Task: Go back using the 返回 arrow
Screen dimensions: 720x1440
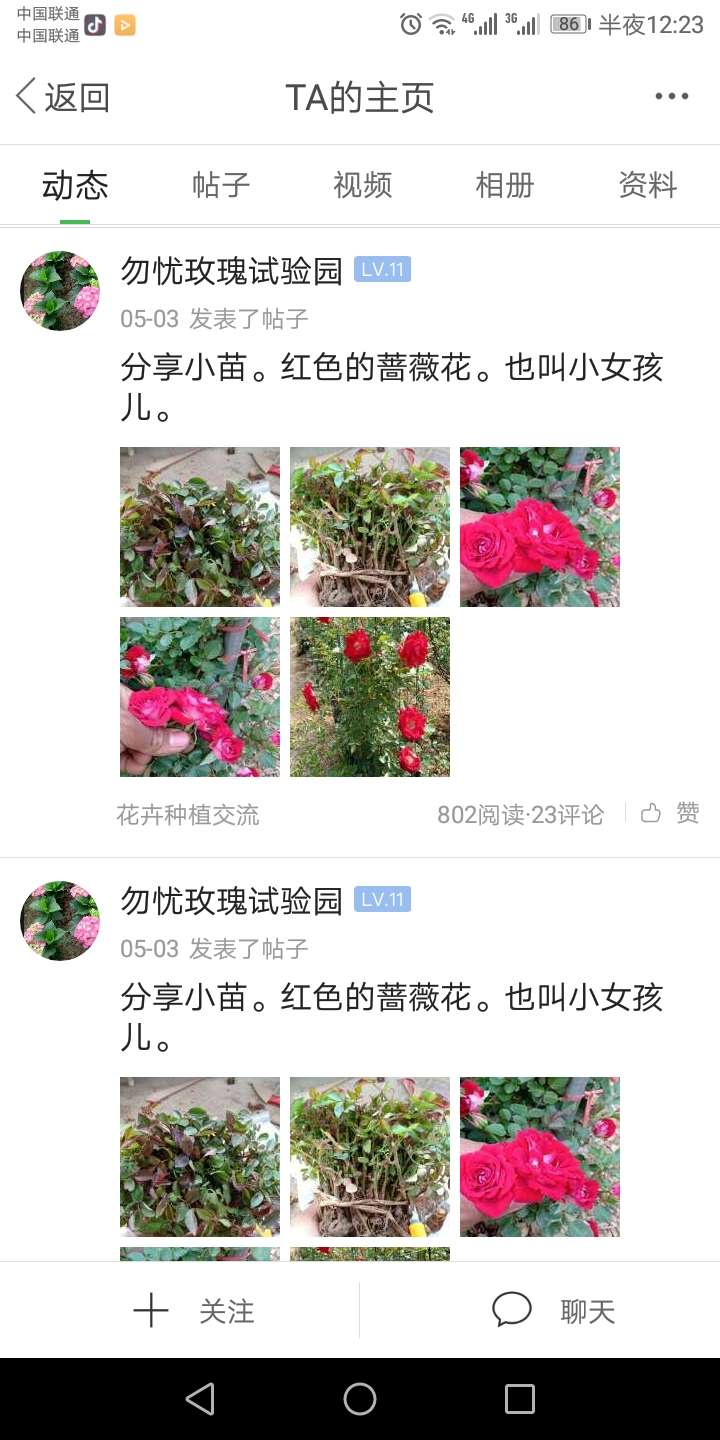Action: [62, 97]
